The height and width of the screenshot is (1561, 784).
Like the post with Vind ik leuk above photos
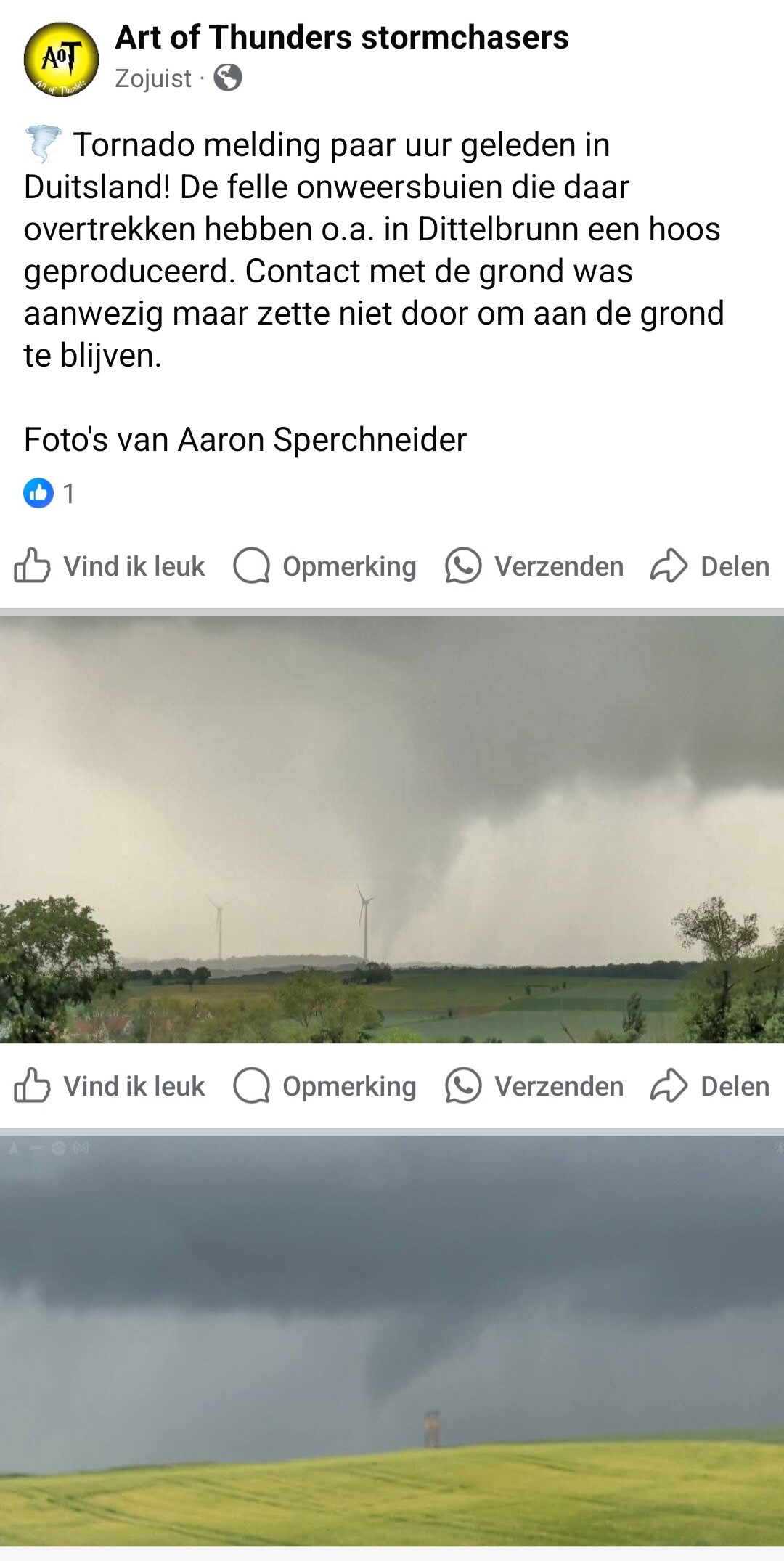110,566
